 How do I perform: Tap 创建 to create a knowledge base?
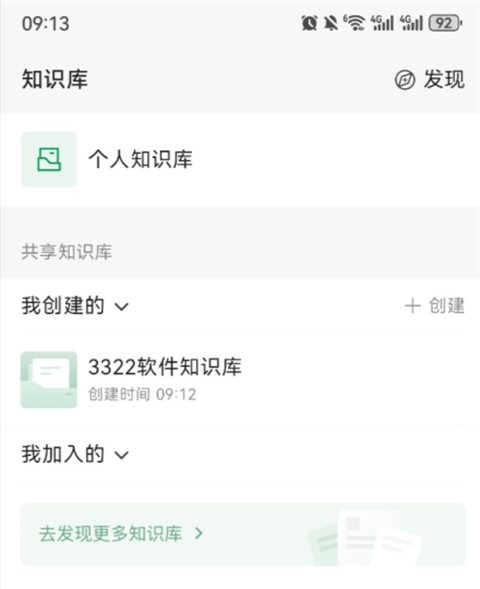(x=435, y=305)
